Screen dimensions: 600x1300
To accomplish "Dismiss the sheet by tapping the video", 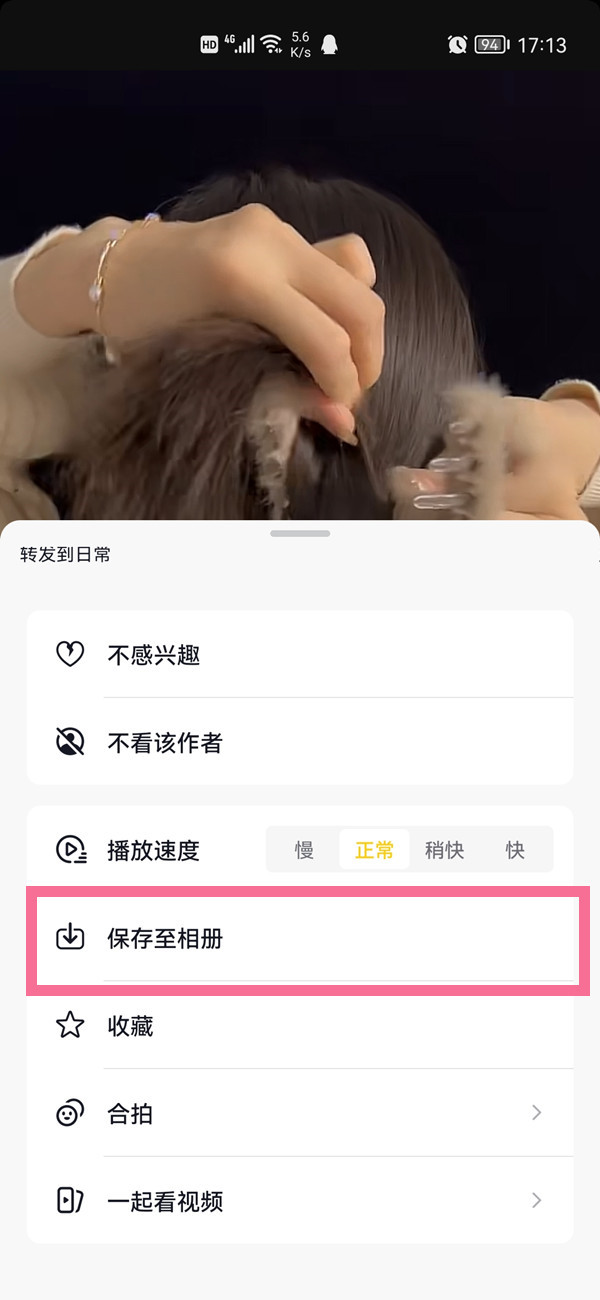I will click(x=300, y=300).
